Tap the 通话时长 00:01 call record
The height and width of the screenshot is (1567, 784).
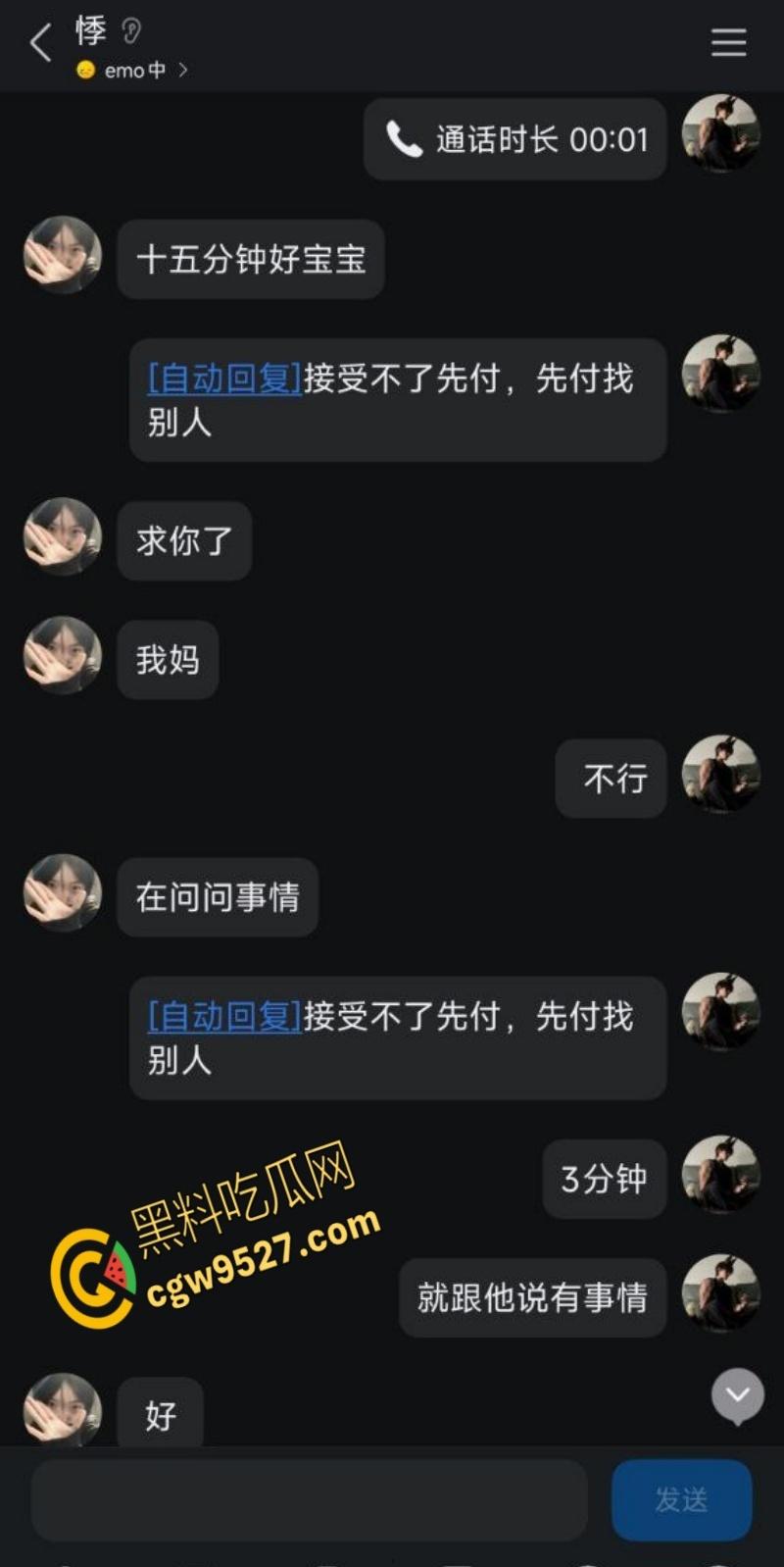(514, 139)
